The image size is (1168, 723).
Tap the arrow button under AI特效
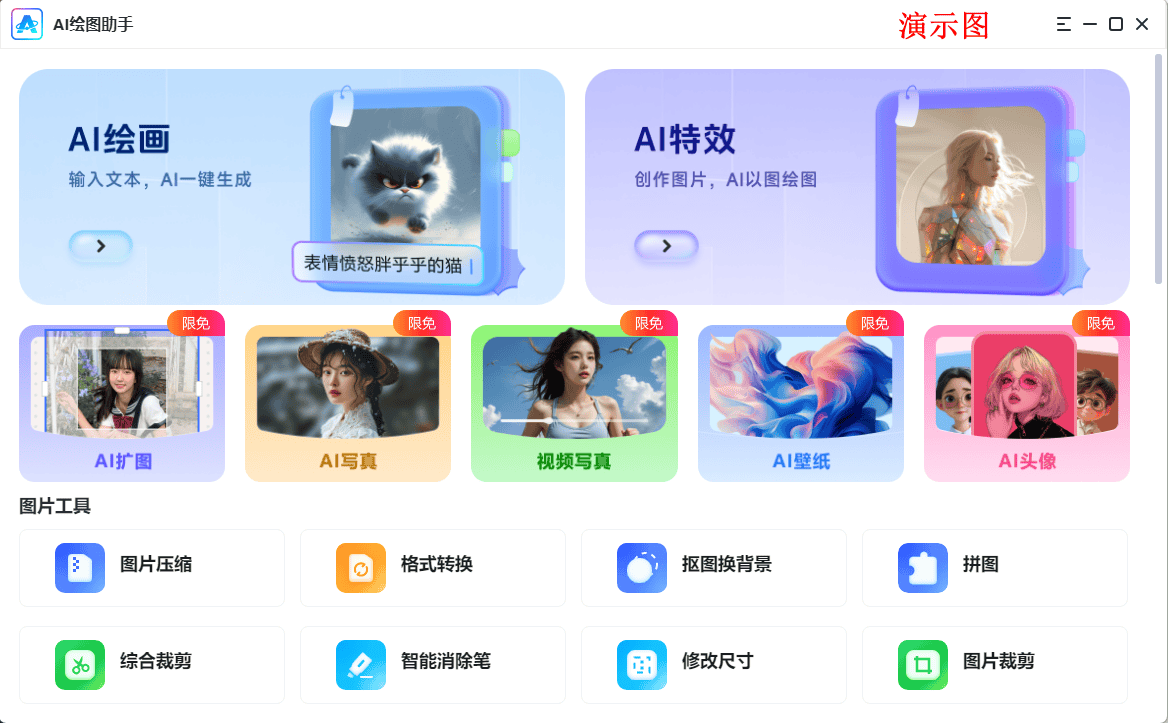click(x=666, y=245)
